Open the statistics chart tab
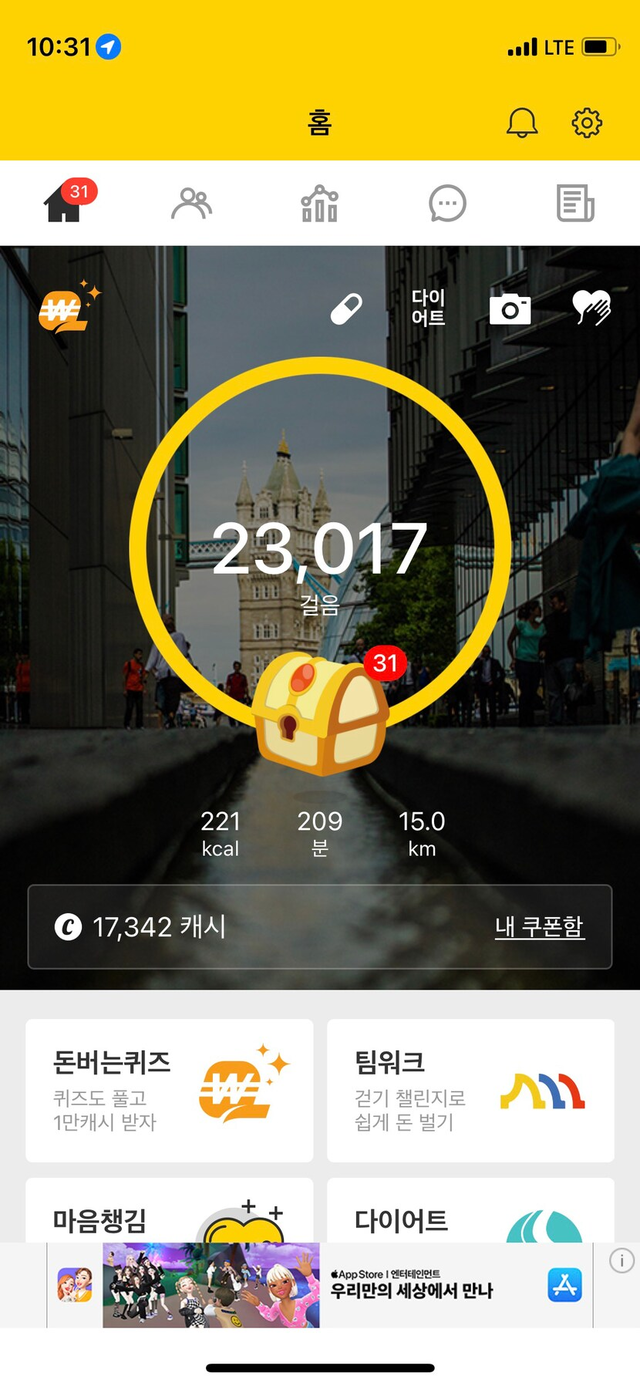640x1386 pixels. tap(319, 204)
